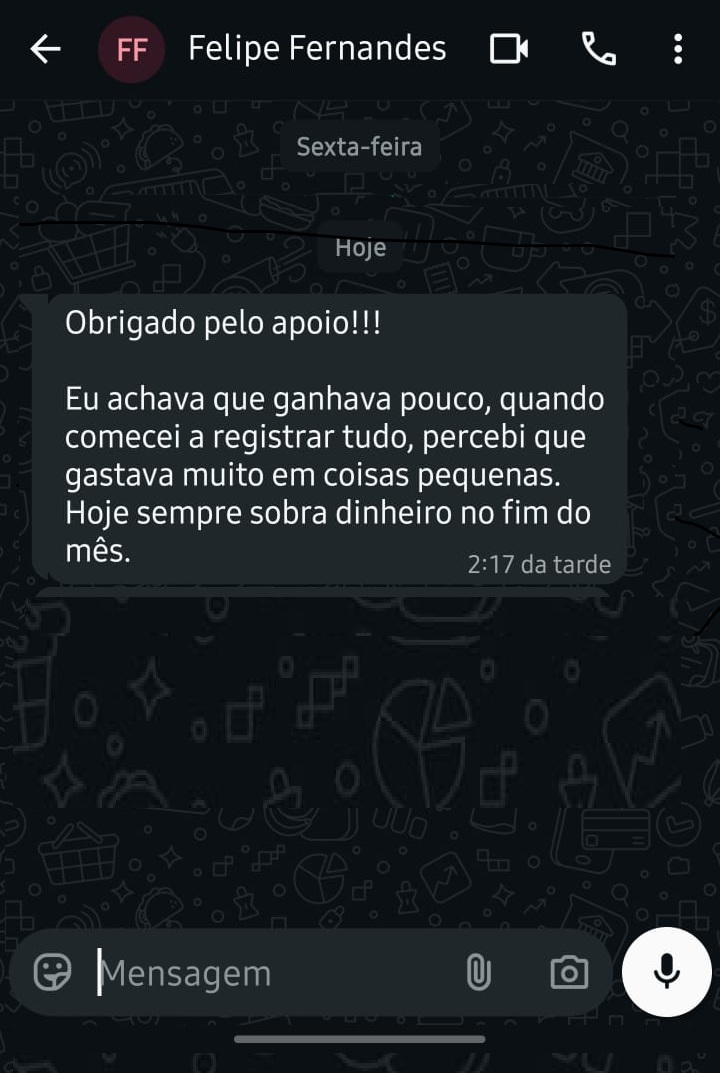Start a video call with Felipe Fernandes
The width and height of the screenshot is (720, 1073).
(508, 48)
